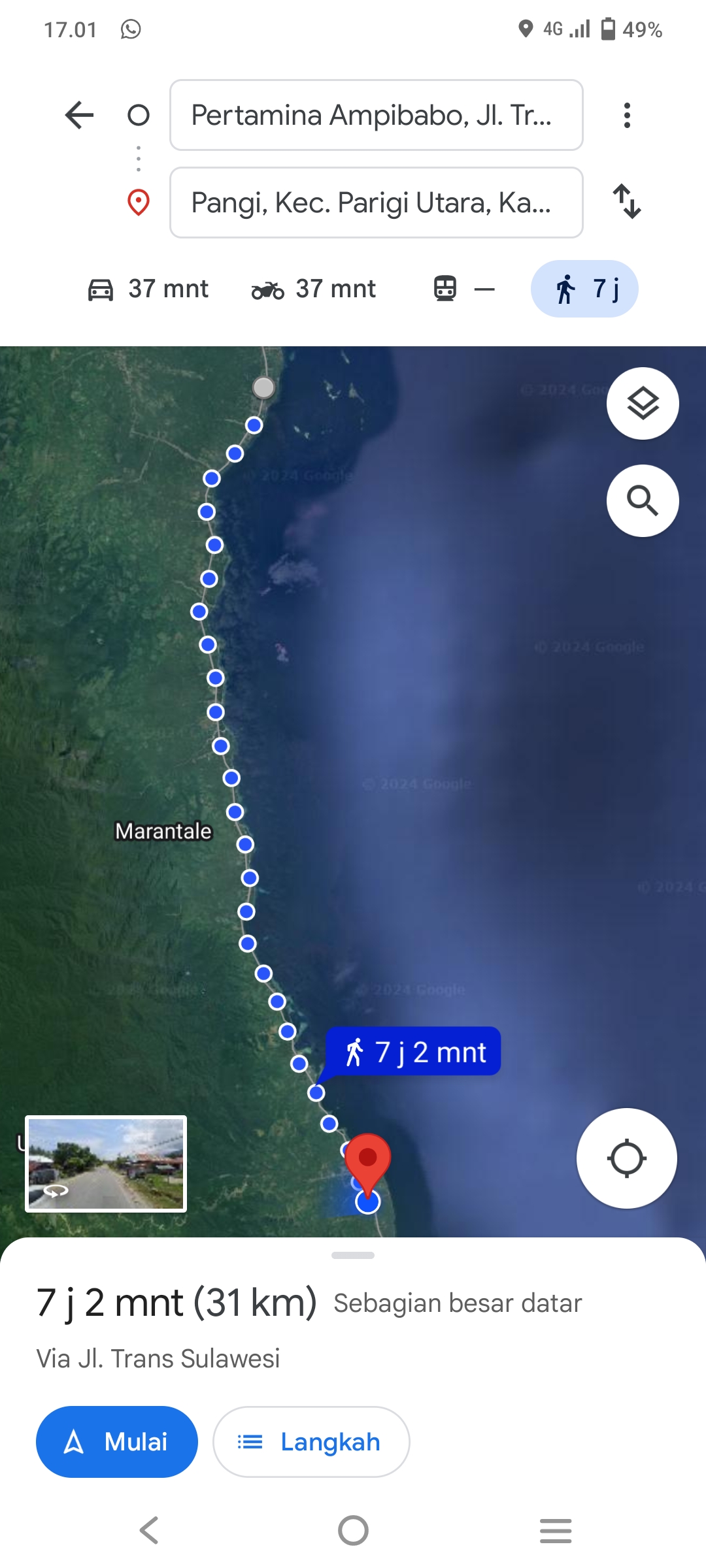Switch to car travel mode, 37 mnt
The height and width of the screenshot is (1568, 706).
pos(148,289)
